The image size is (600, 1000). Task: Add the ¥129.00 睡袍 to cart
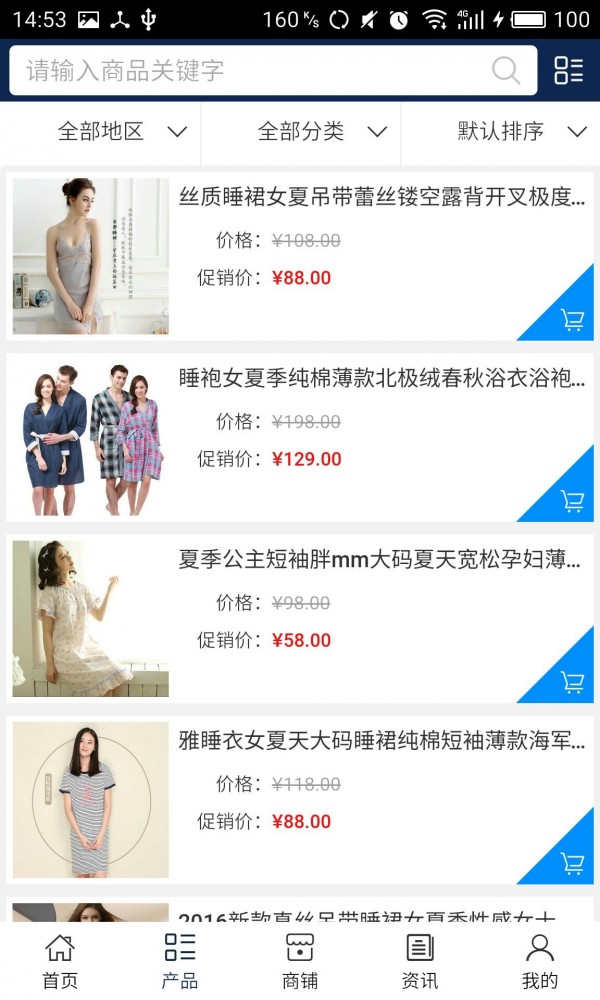[572, 501]
